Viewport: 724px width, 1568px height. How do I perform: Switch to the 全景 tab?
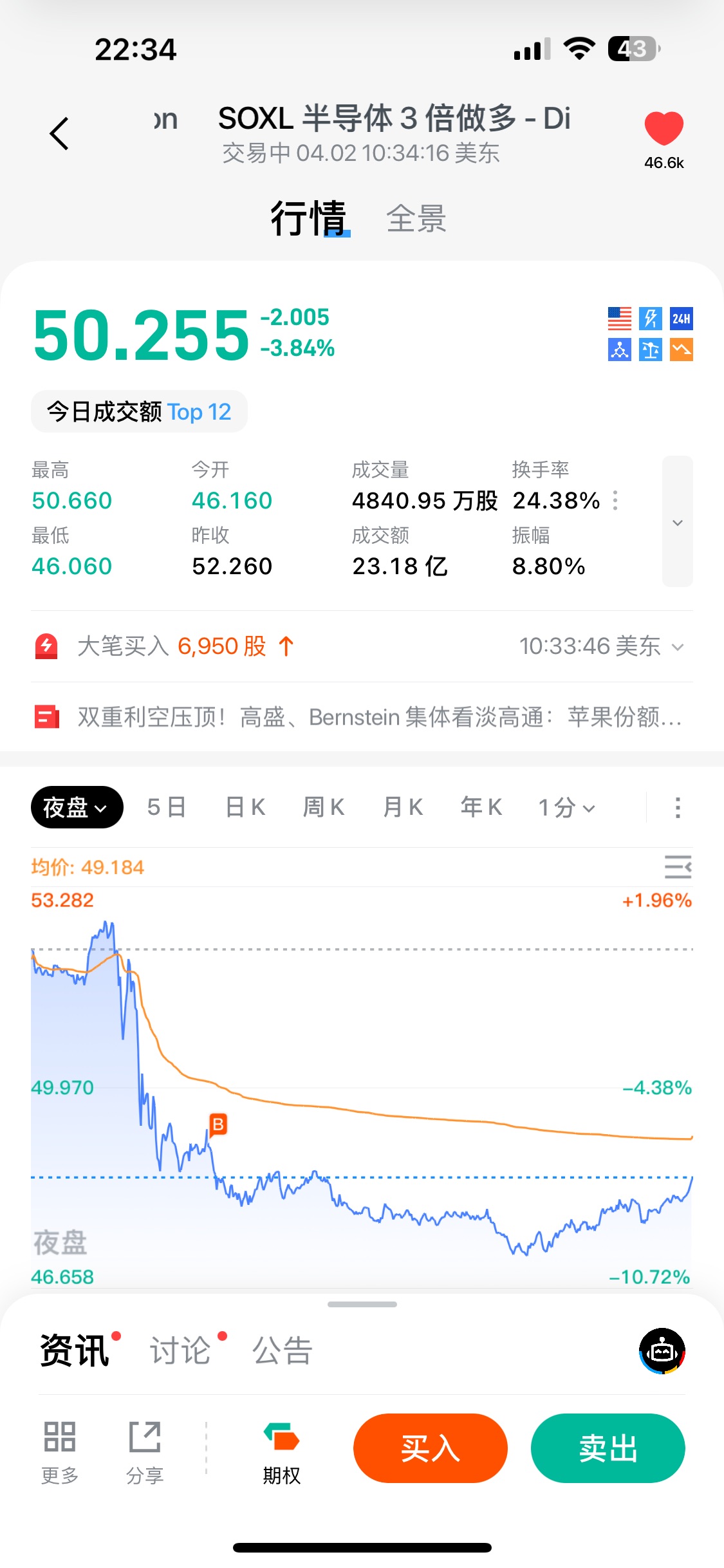click(x=416, y=219)
